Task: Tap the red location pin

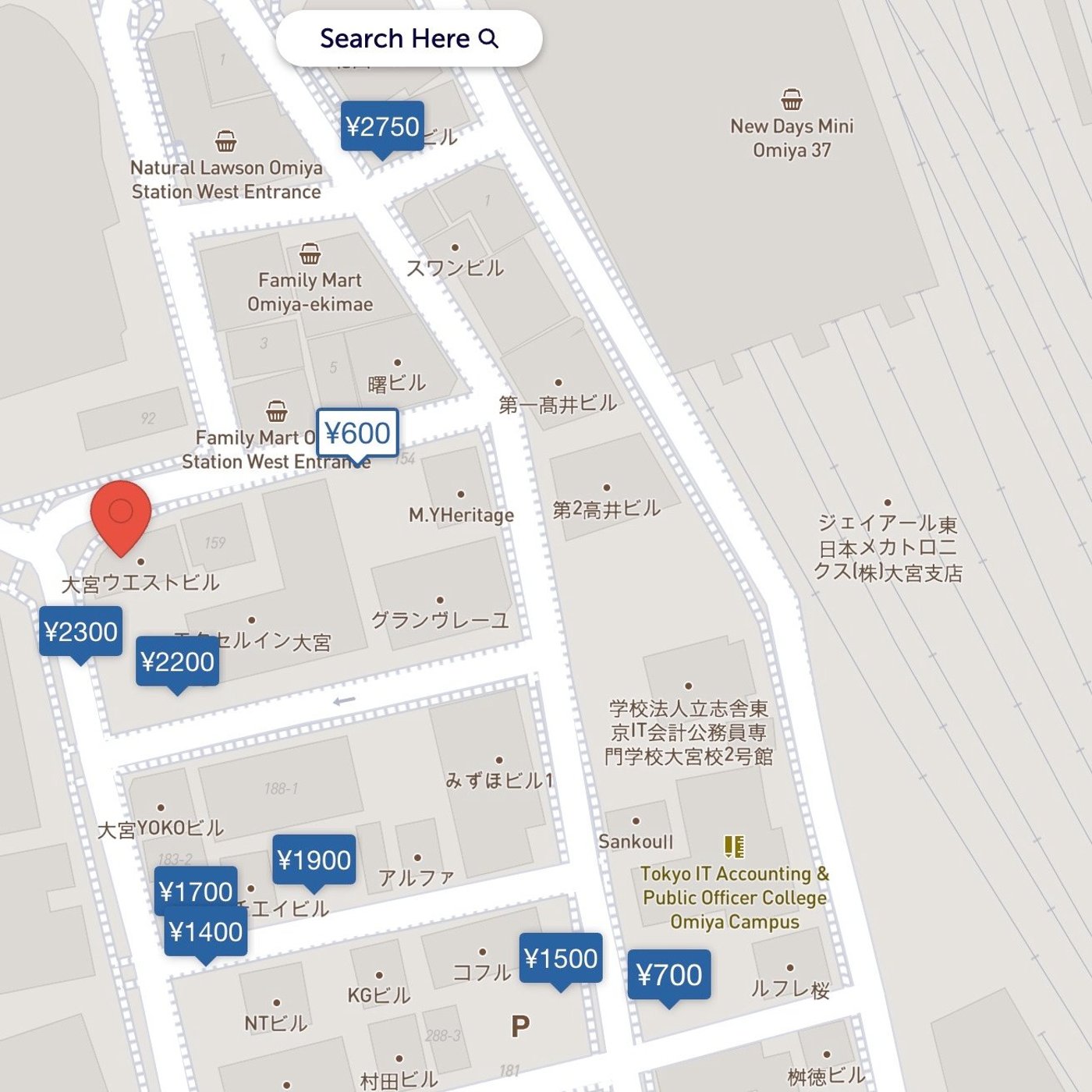Action: 121,513
